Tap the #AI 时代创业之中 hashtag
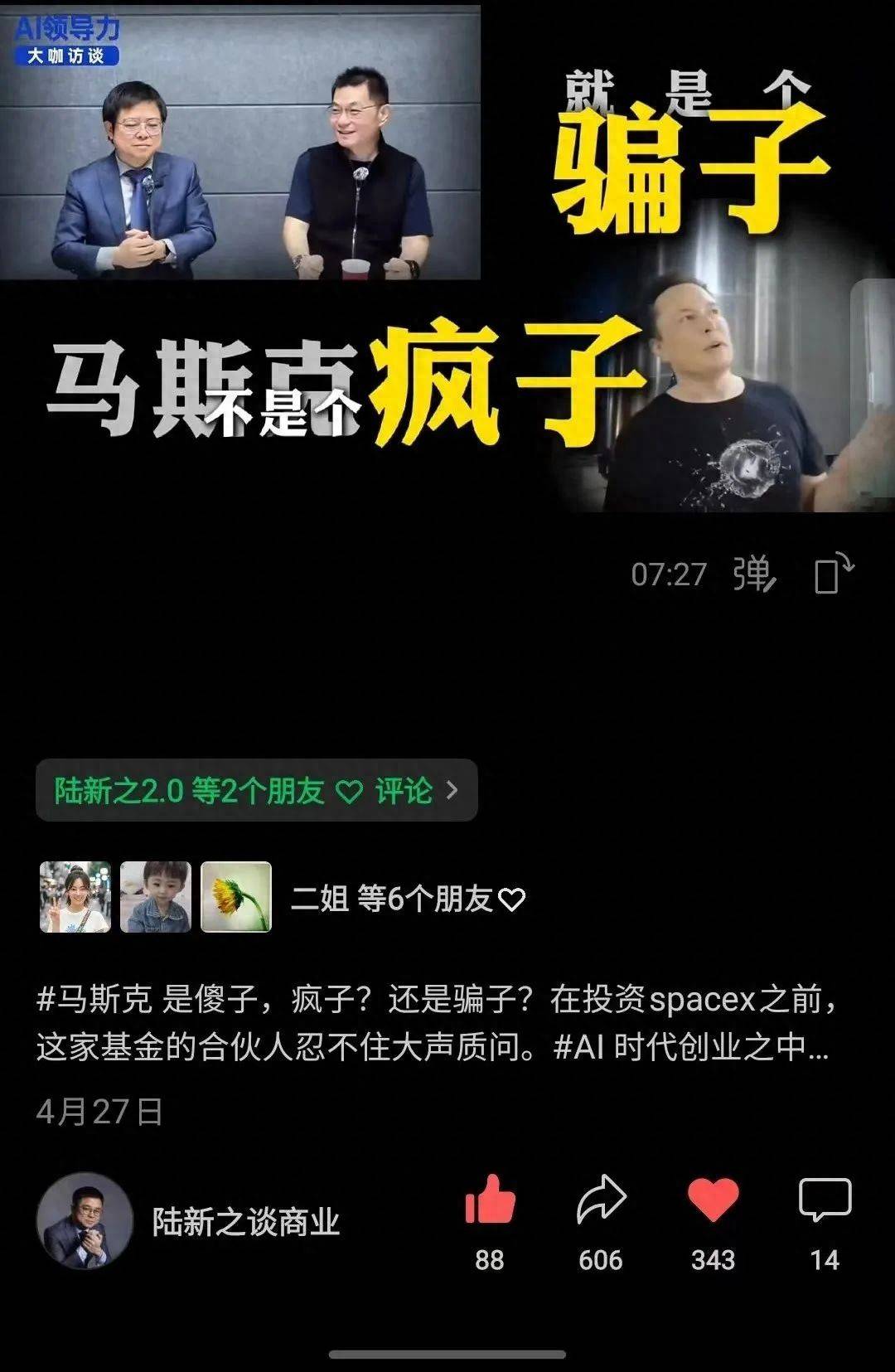The width and height of the screenshot is (895, 1372). click(689, 1047)
